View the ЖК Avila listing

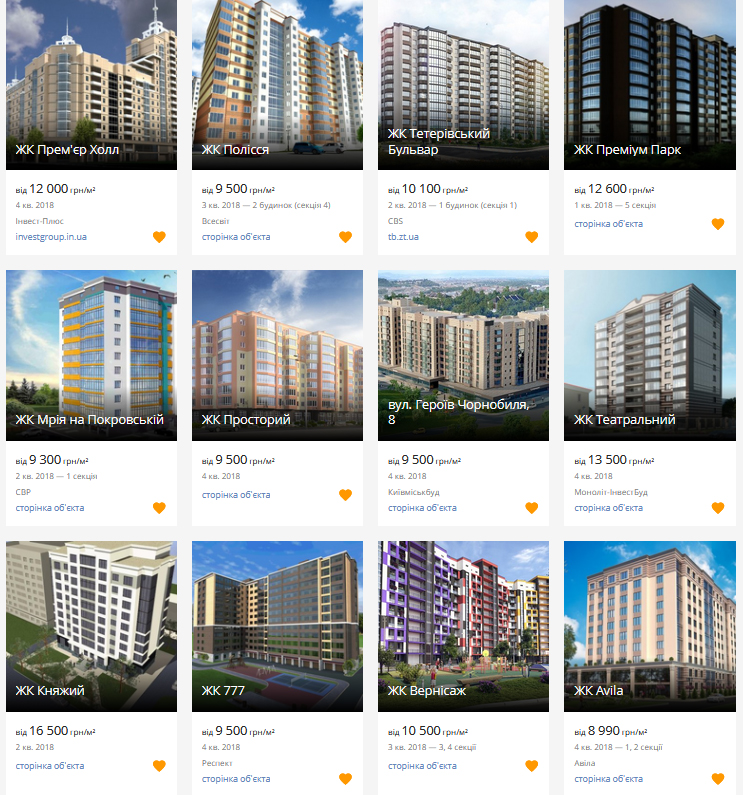pyautogui.click(x=649, y=626)
